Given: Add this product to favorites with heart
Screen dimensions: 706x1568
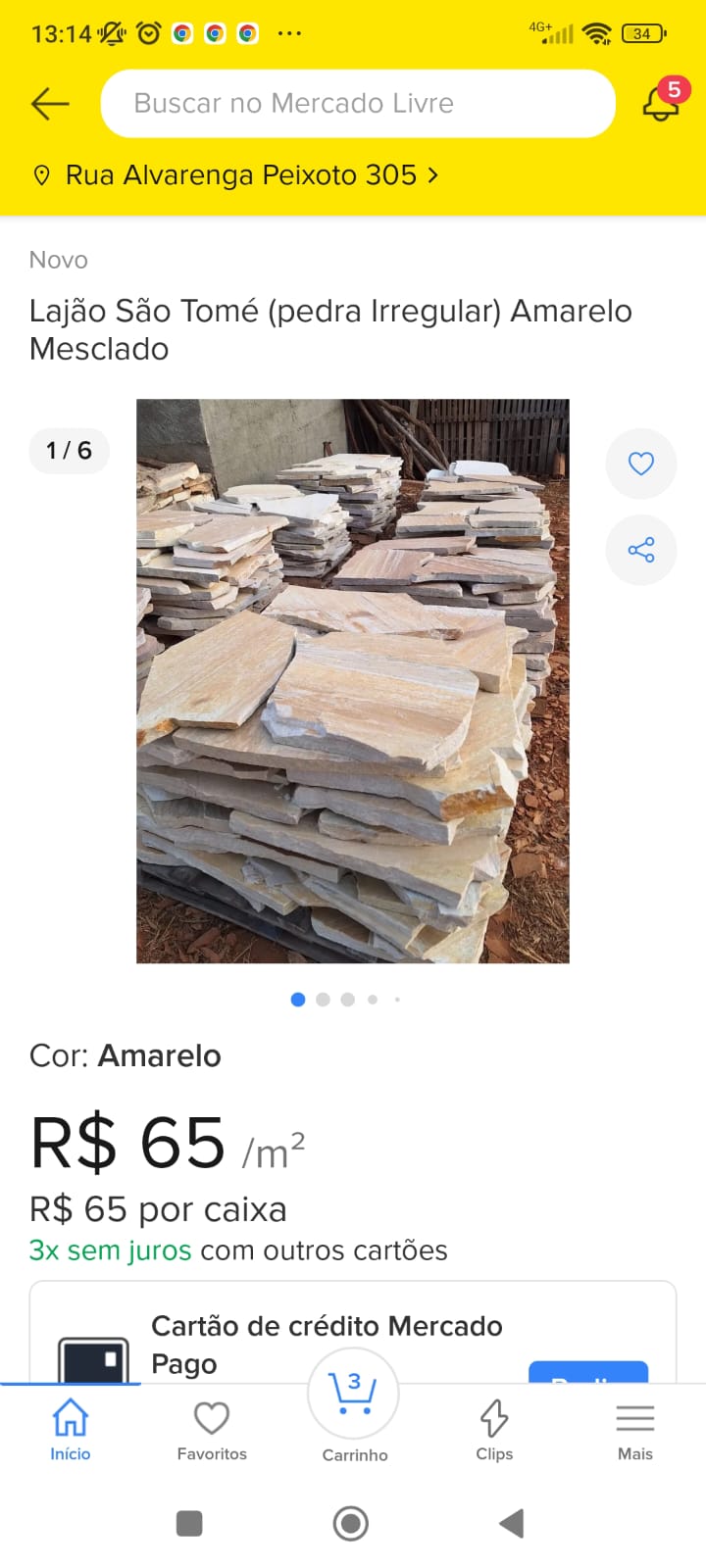Looking at the screenshot, I should click(x=641, y=464).
